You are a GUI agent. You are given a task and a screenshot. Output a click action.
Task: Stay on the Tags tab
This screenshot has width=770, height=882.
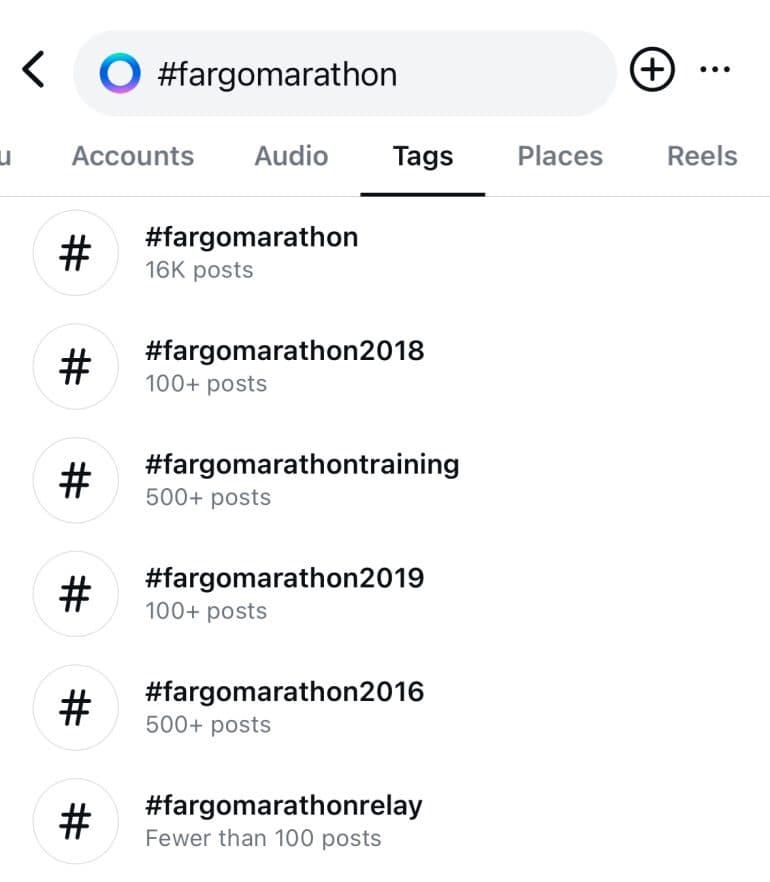coord(422,156)
